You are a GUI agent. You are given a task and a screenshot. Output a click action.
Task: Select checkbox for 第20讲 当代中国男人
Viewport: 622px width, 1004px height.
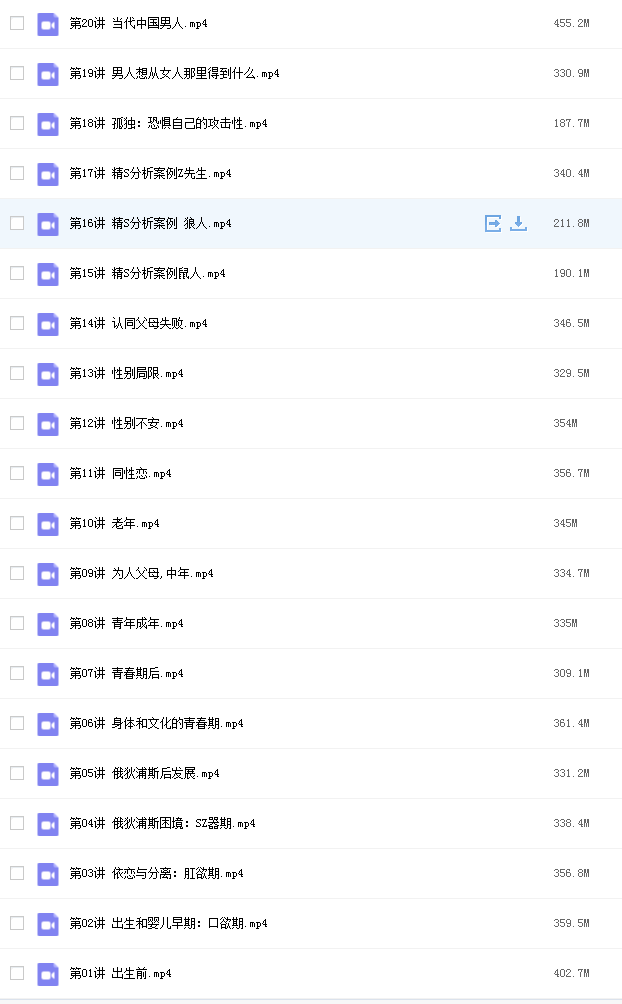point(17,23)
